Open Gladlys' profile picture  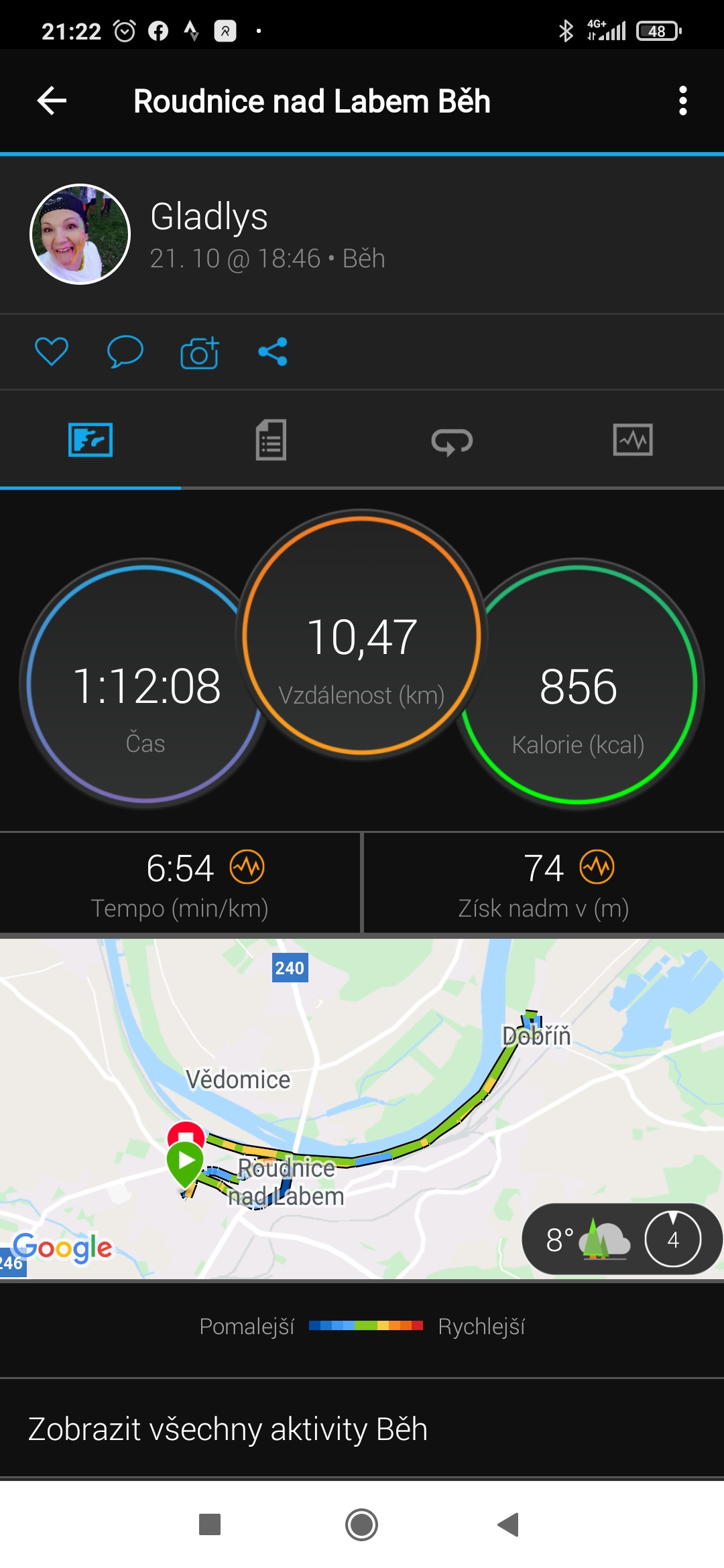[x=80, y=235]
